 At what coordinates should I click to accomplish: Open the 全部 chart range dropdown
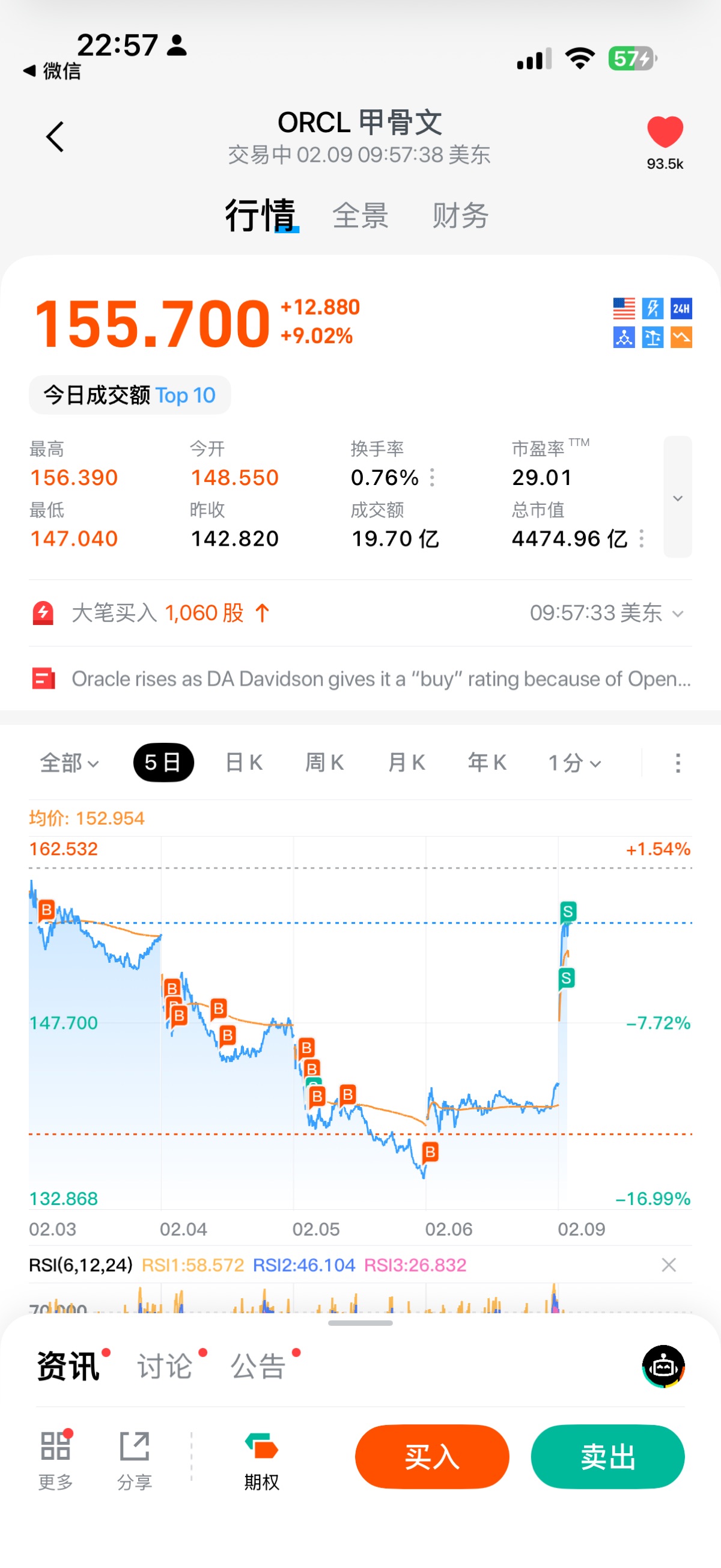click(x=68, y=763)
